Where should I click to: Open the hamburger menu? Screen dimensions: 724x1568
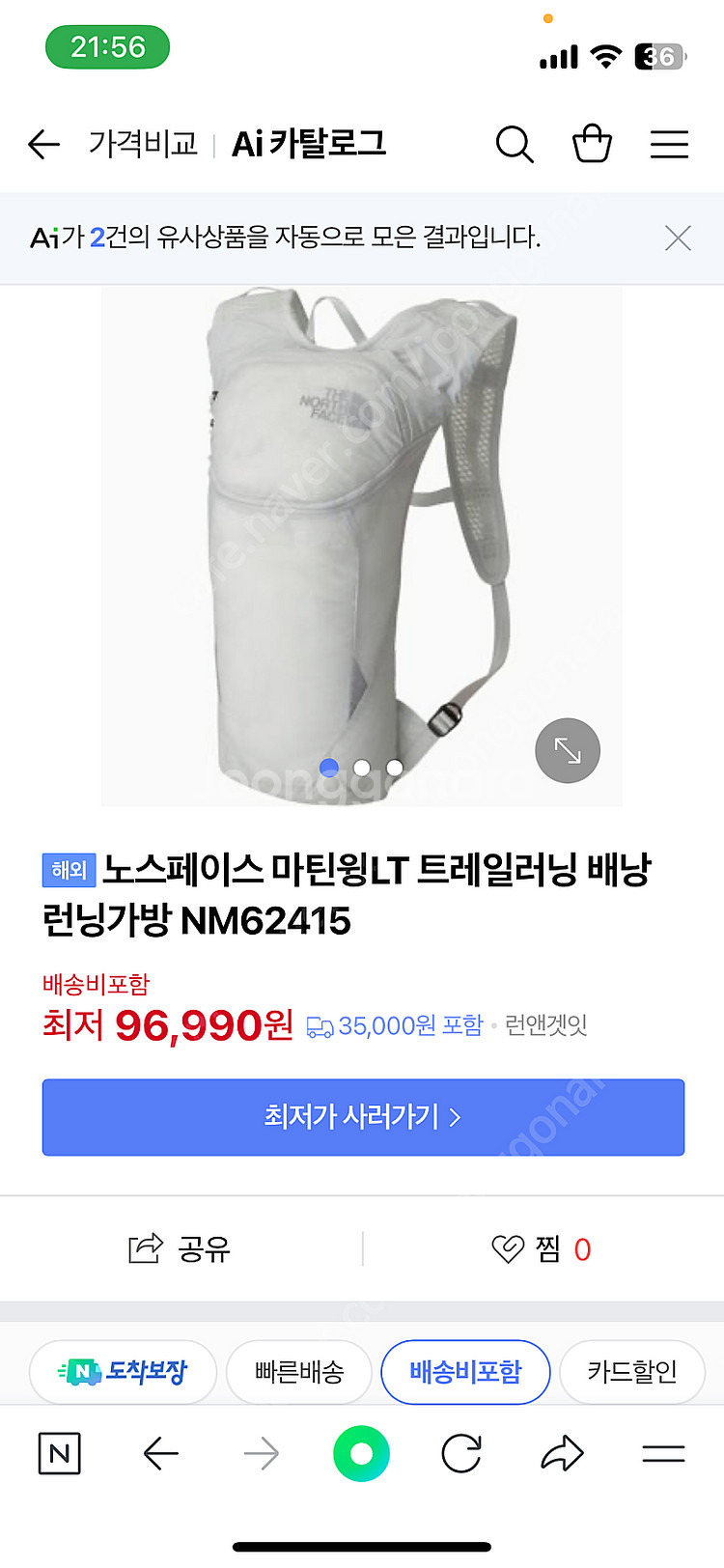click(x=669, y=144)
